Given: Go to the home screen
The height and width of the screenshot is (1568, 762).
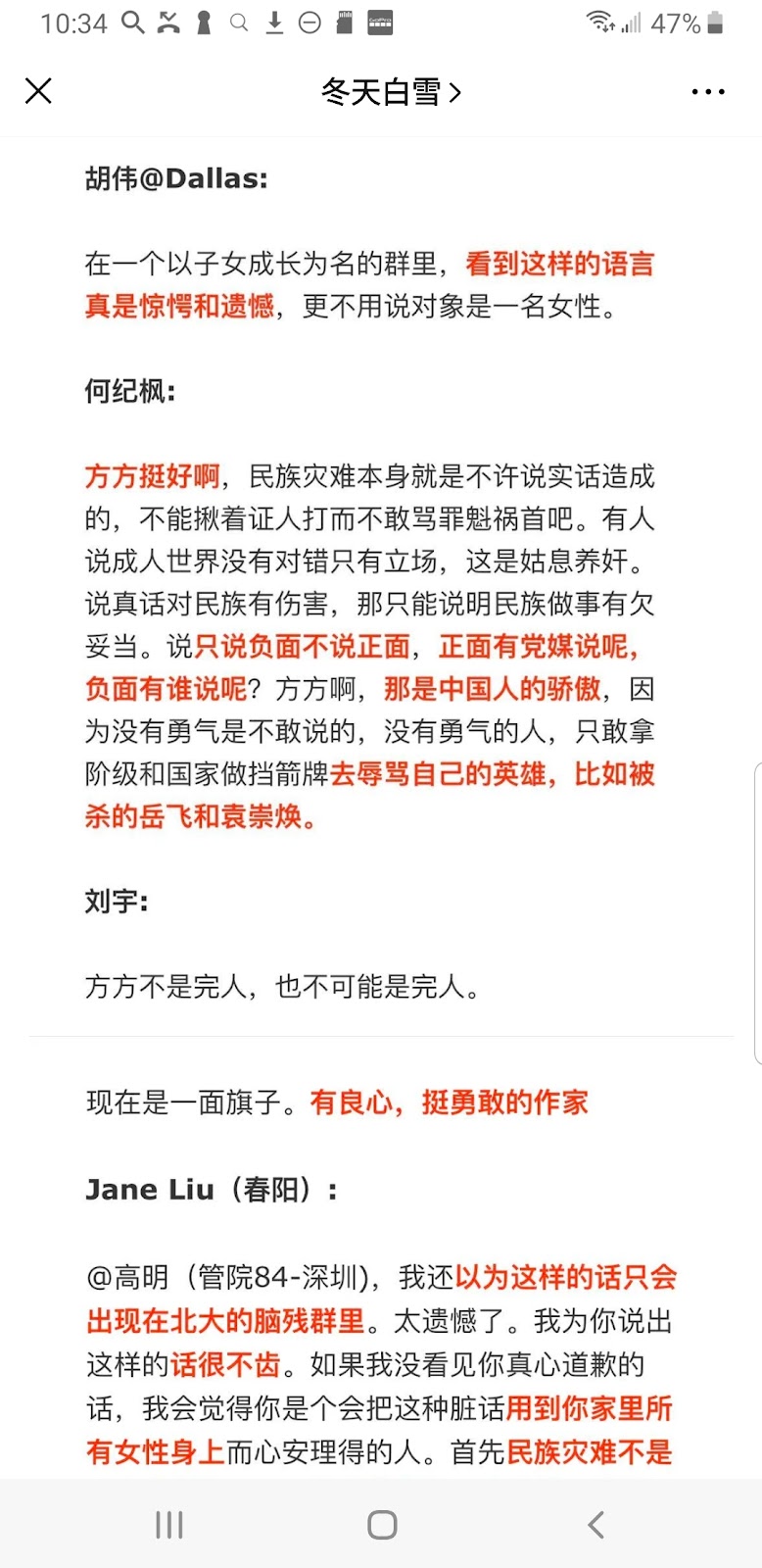Looking at the screenshot, I should tap(382, 1524).
